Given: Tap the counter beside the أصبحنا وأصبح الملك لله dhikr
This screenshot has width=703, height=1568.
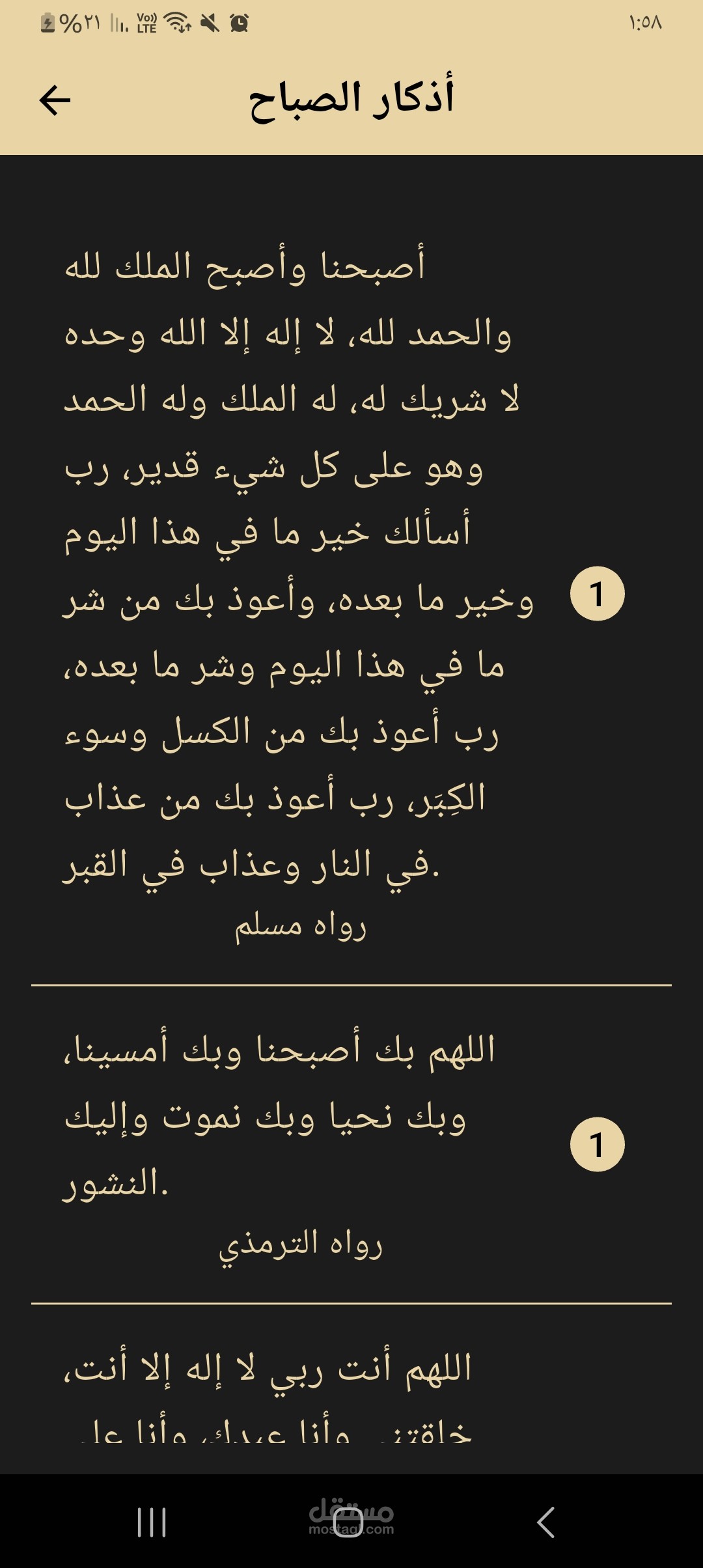Looking at the screenshot, I should (x=597, y=594).
